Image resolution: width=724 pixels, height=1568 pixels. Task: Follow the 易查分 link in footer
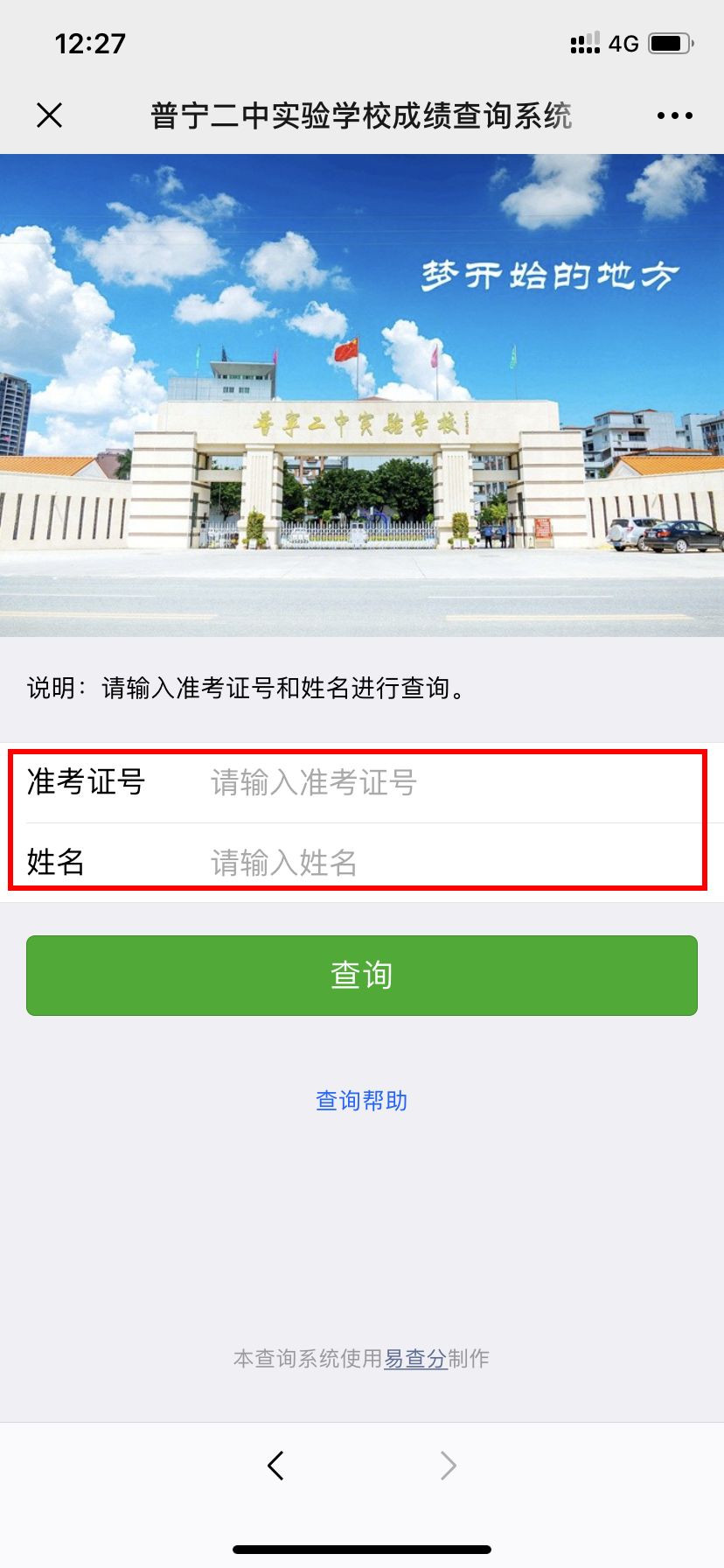tap(415, 1358)
